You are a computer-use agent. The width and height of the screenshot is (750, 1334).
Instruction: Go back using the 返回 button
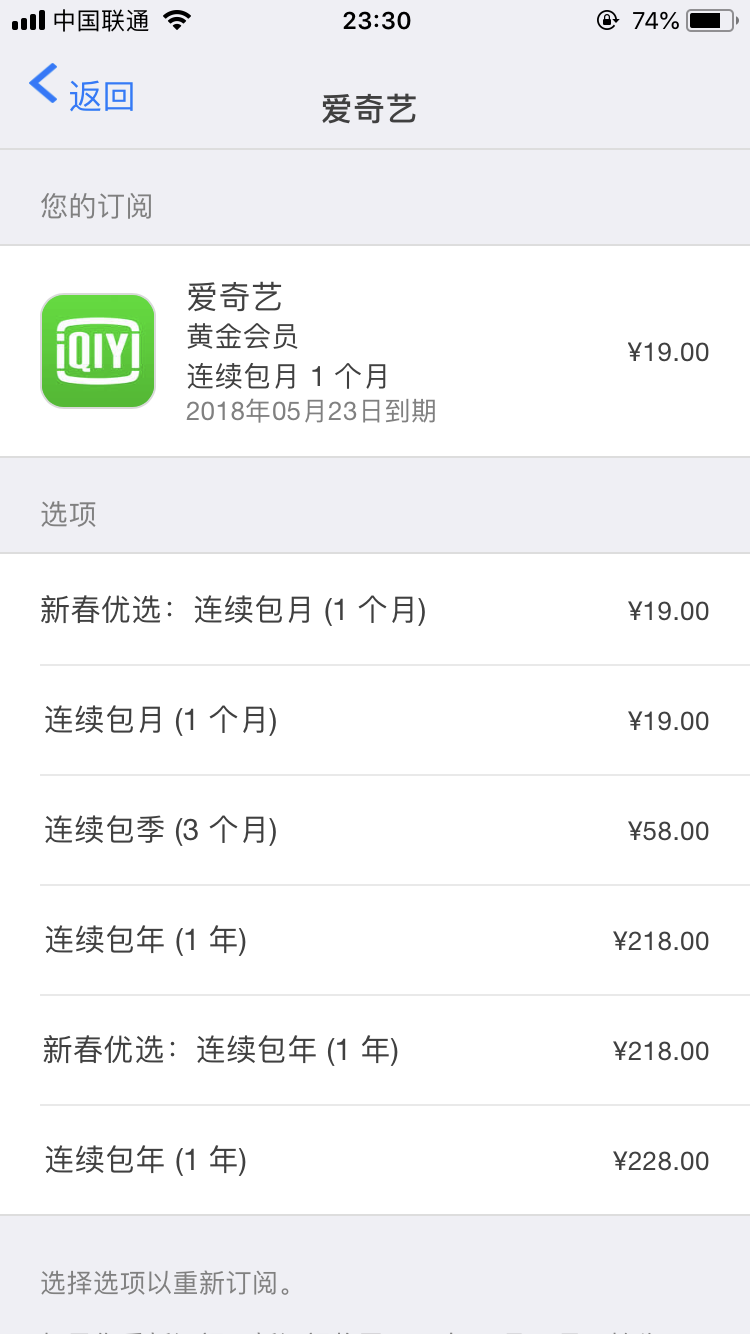coord(82,94)
